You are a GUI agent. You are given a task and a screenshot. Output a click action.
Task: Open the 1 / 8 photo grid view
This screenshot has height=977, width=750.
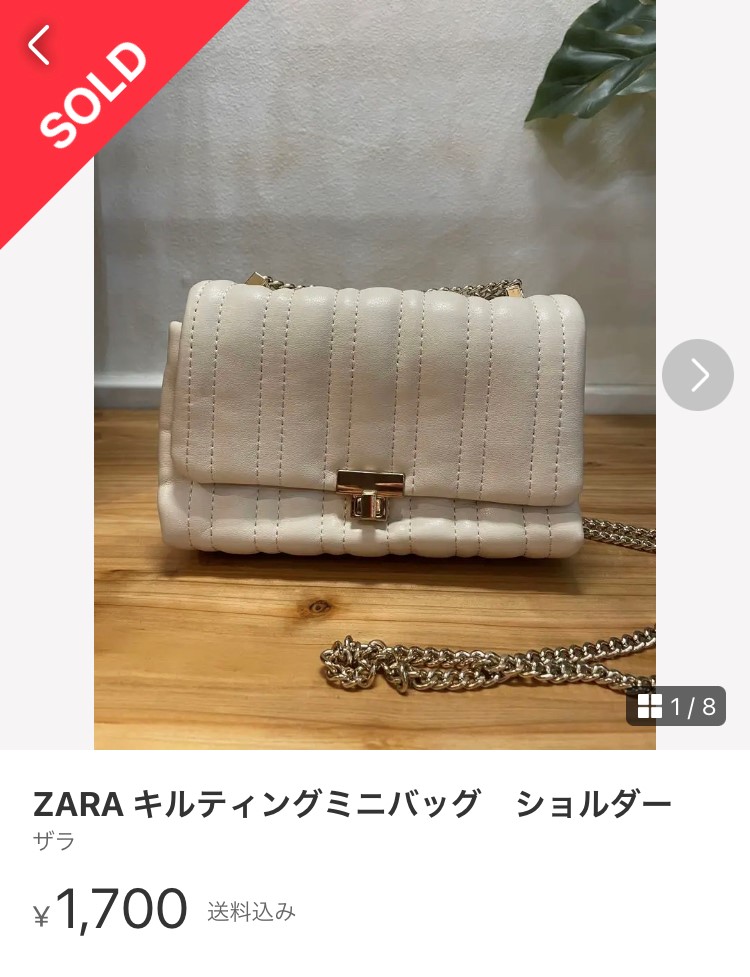pos(676,707)
